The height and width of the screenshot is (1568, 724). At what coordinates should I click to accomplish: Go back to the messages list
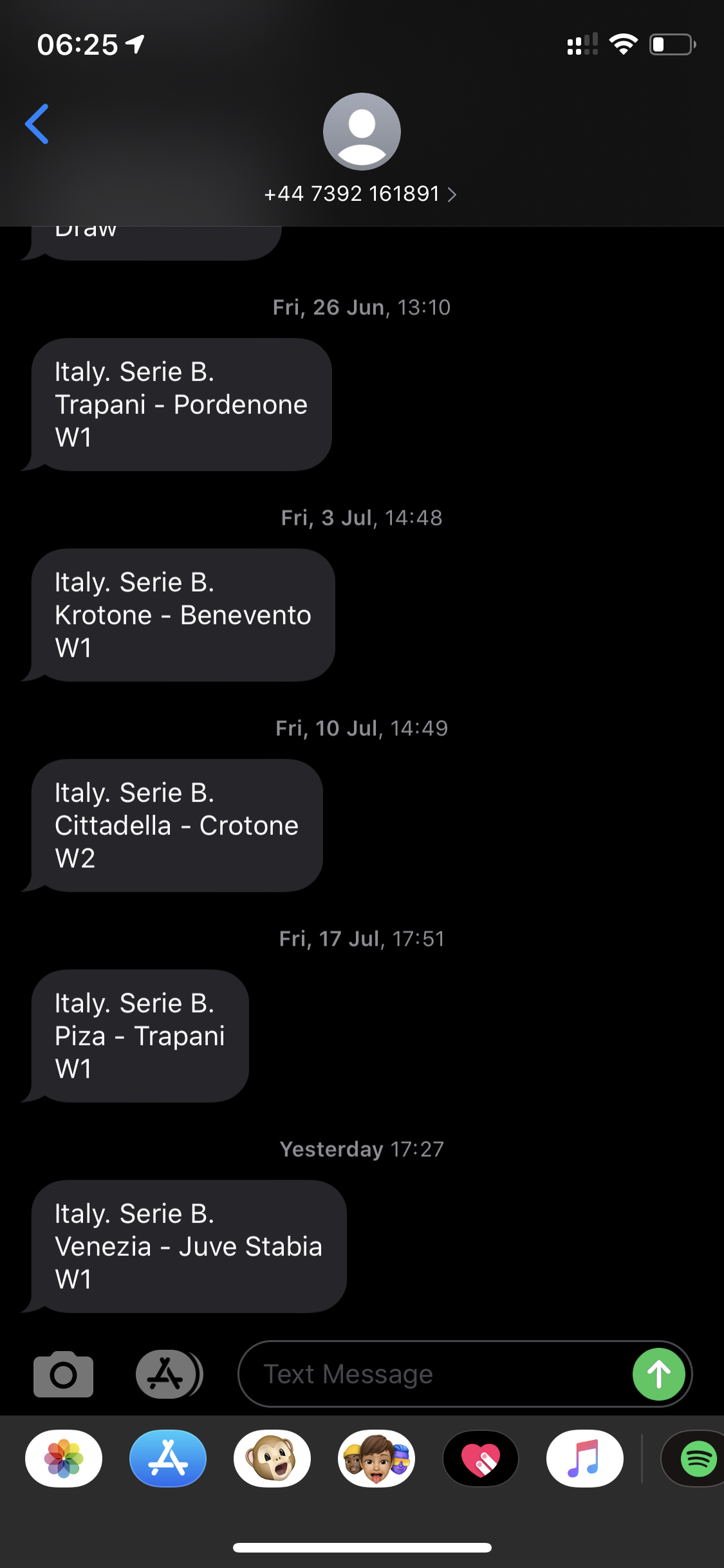click(37, 124)
